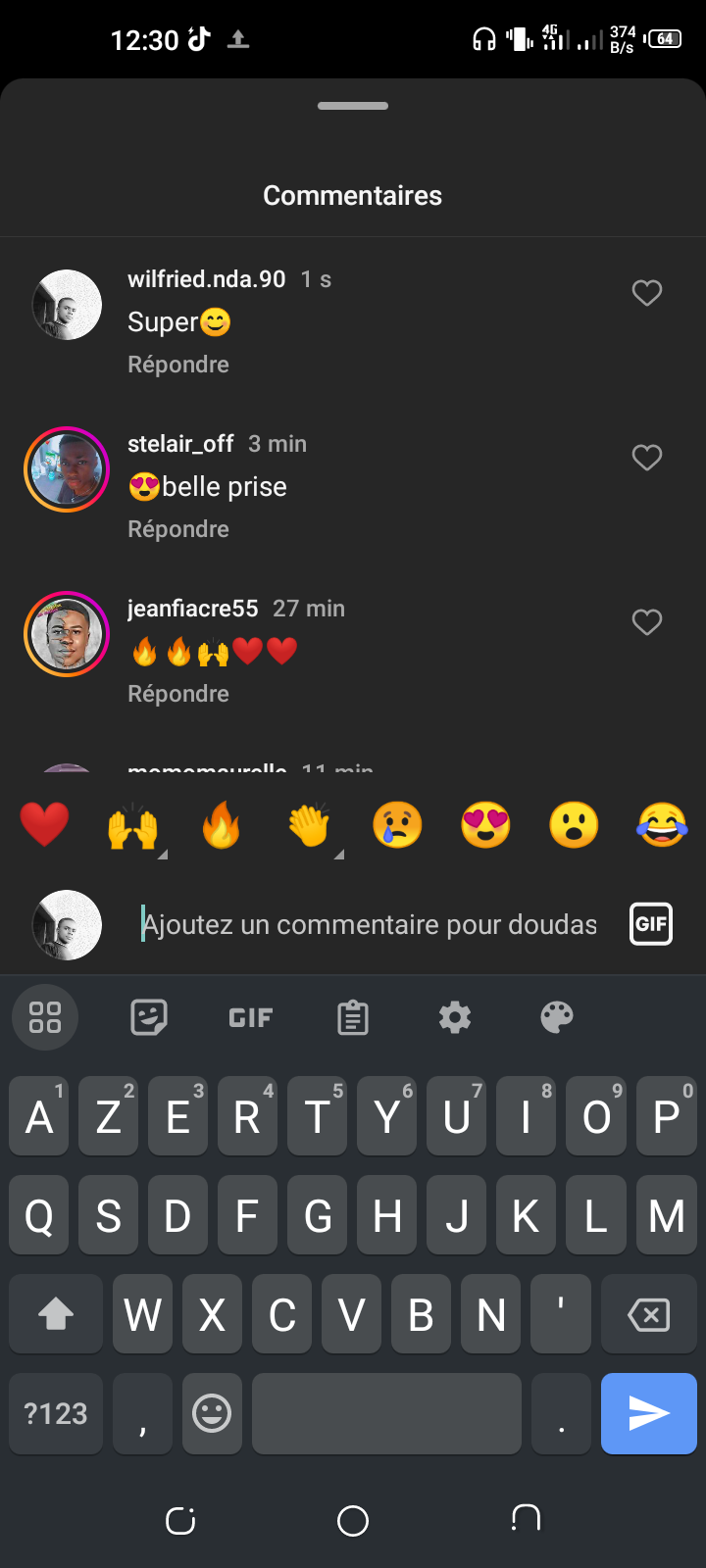Like stelair_off's comment
This screenshot has width=706, height=1568.
646,458
